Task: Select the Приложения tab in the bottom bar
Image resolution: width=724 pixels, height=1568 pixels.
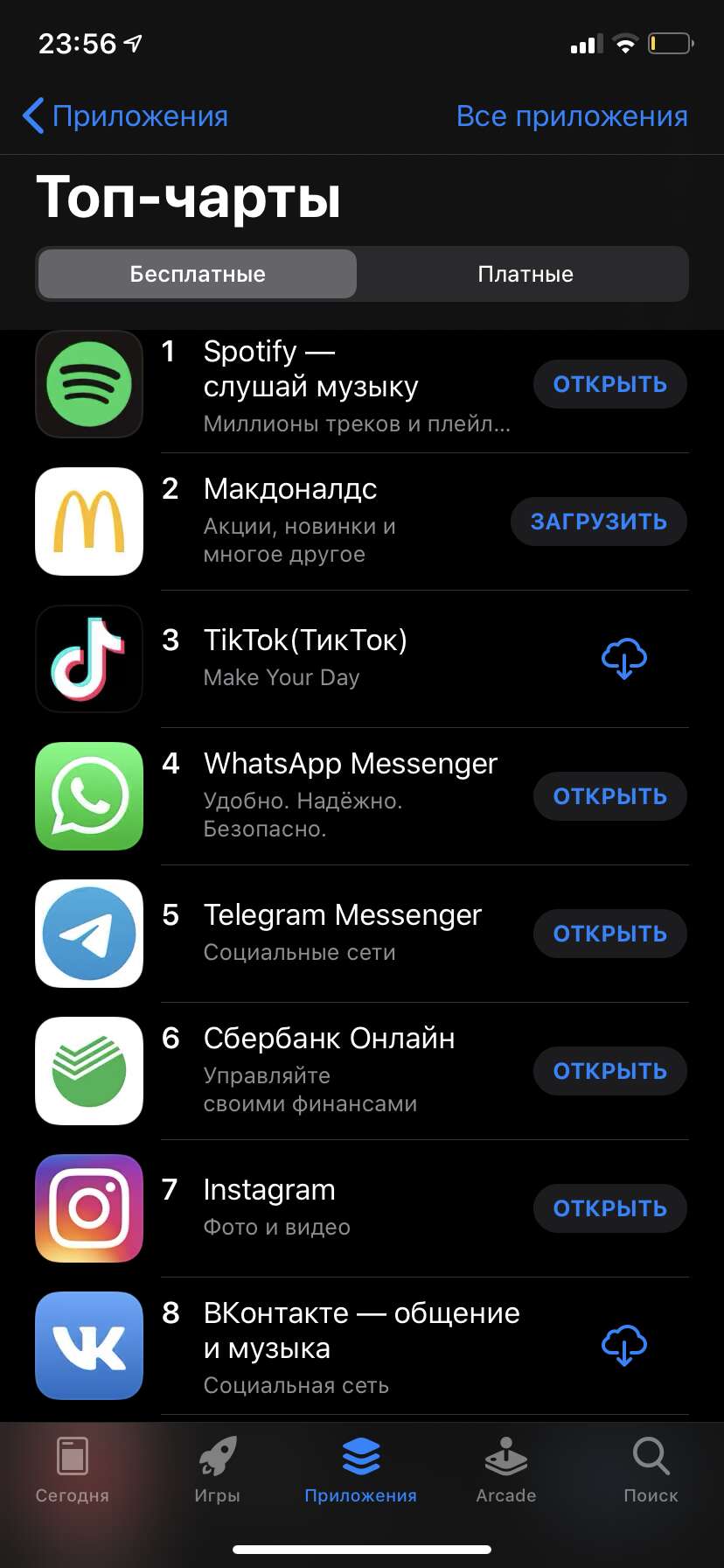Action: [x=360, y=1470]
